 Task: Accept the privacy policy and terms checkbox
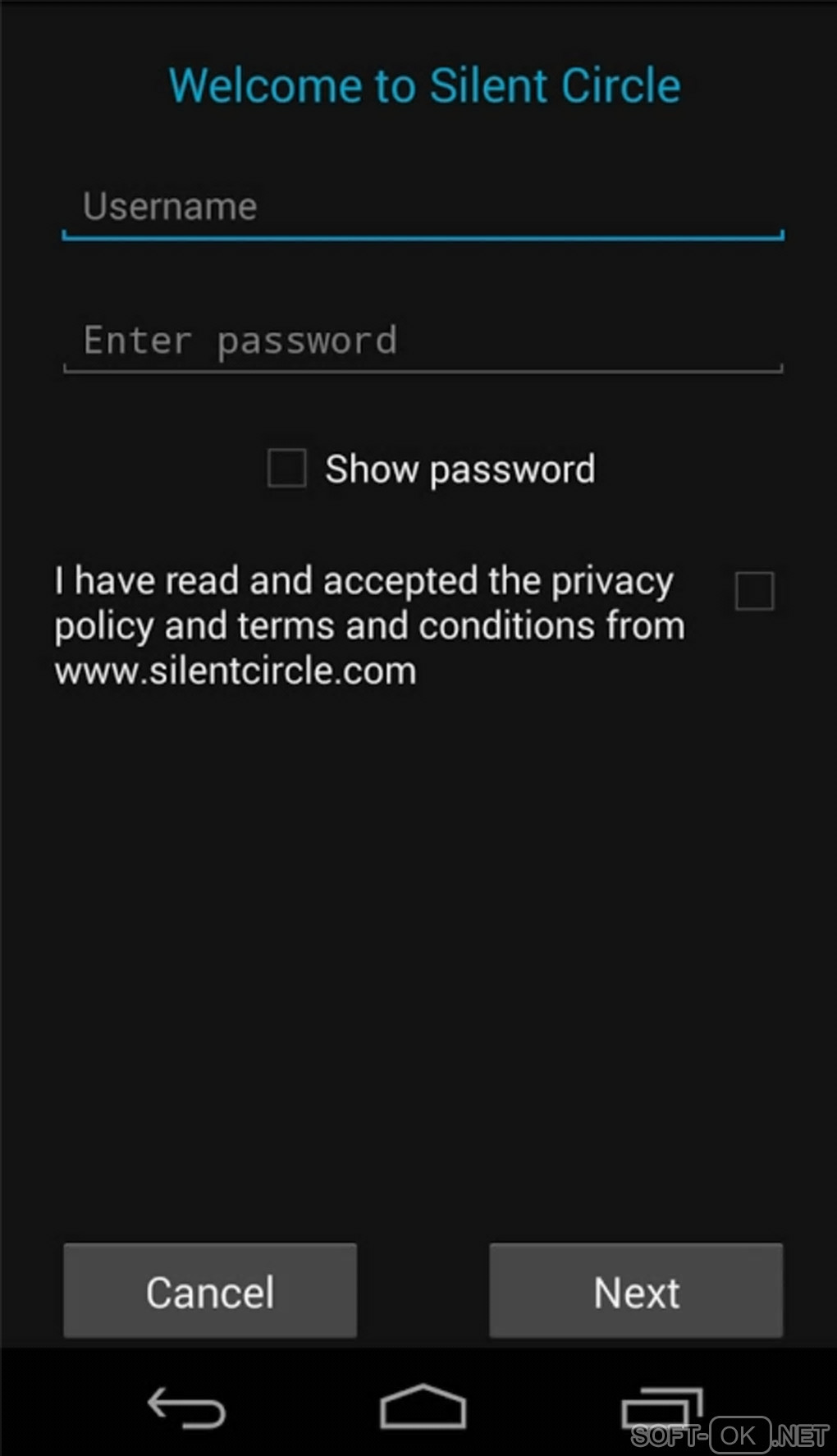pyautogui.click(x=754, y=591)
